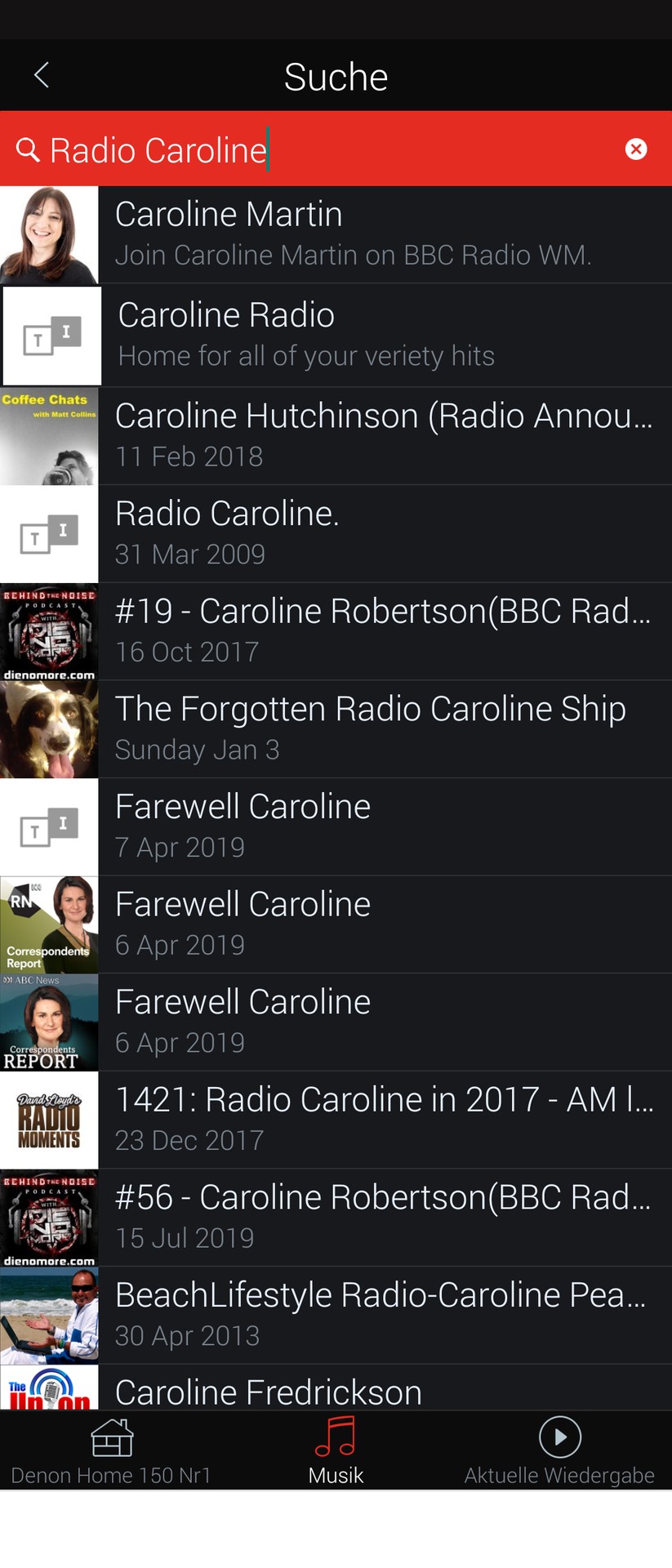Screen dimensions: 672x1568
Task: Open the Aktuelle Wiedergabe tab
Action: [x=559, y=1452]
